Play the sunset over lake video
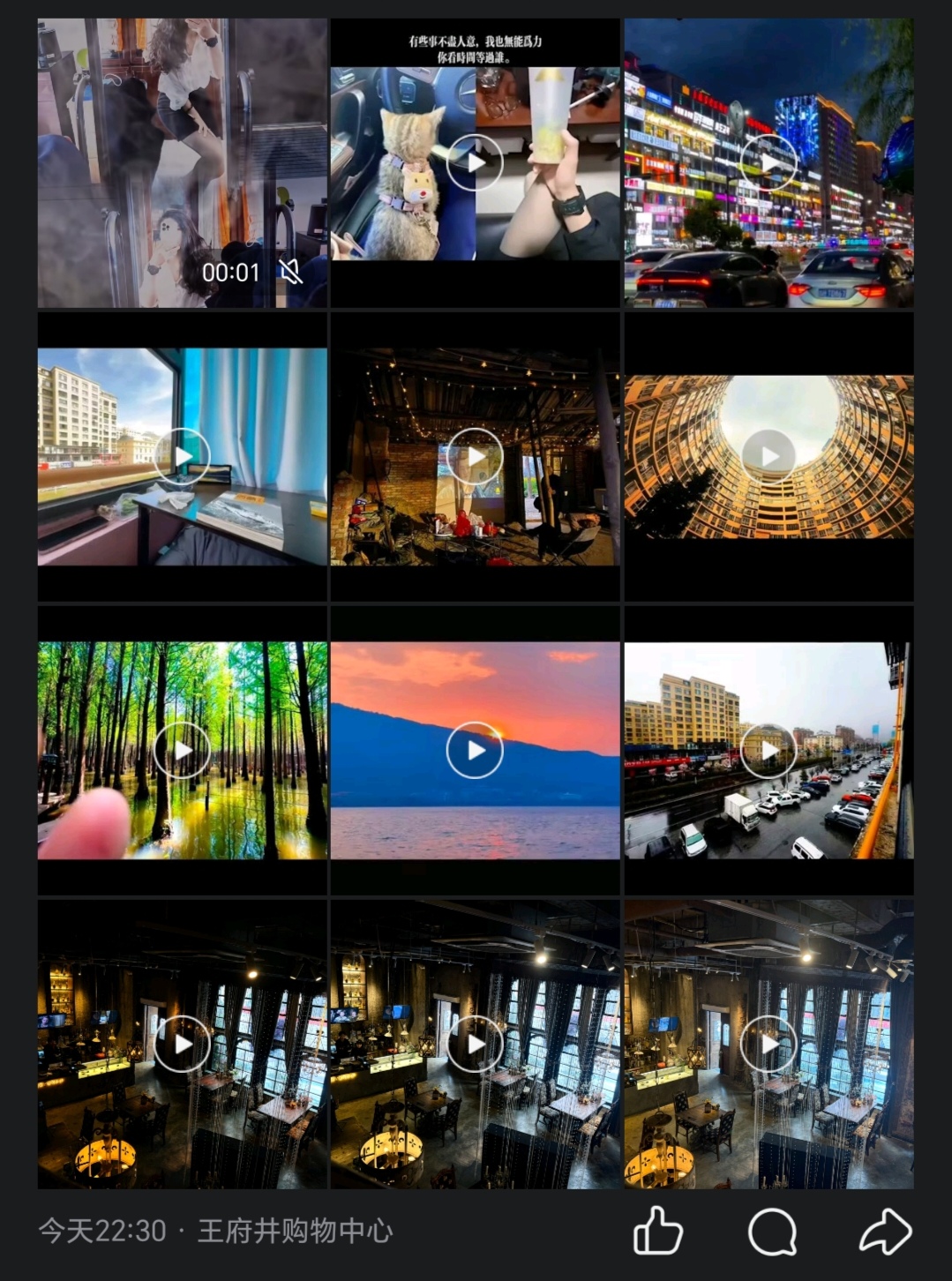The width and height of the screenshot is (952, 1281). 475,750
